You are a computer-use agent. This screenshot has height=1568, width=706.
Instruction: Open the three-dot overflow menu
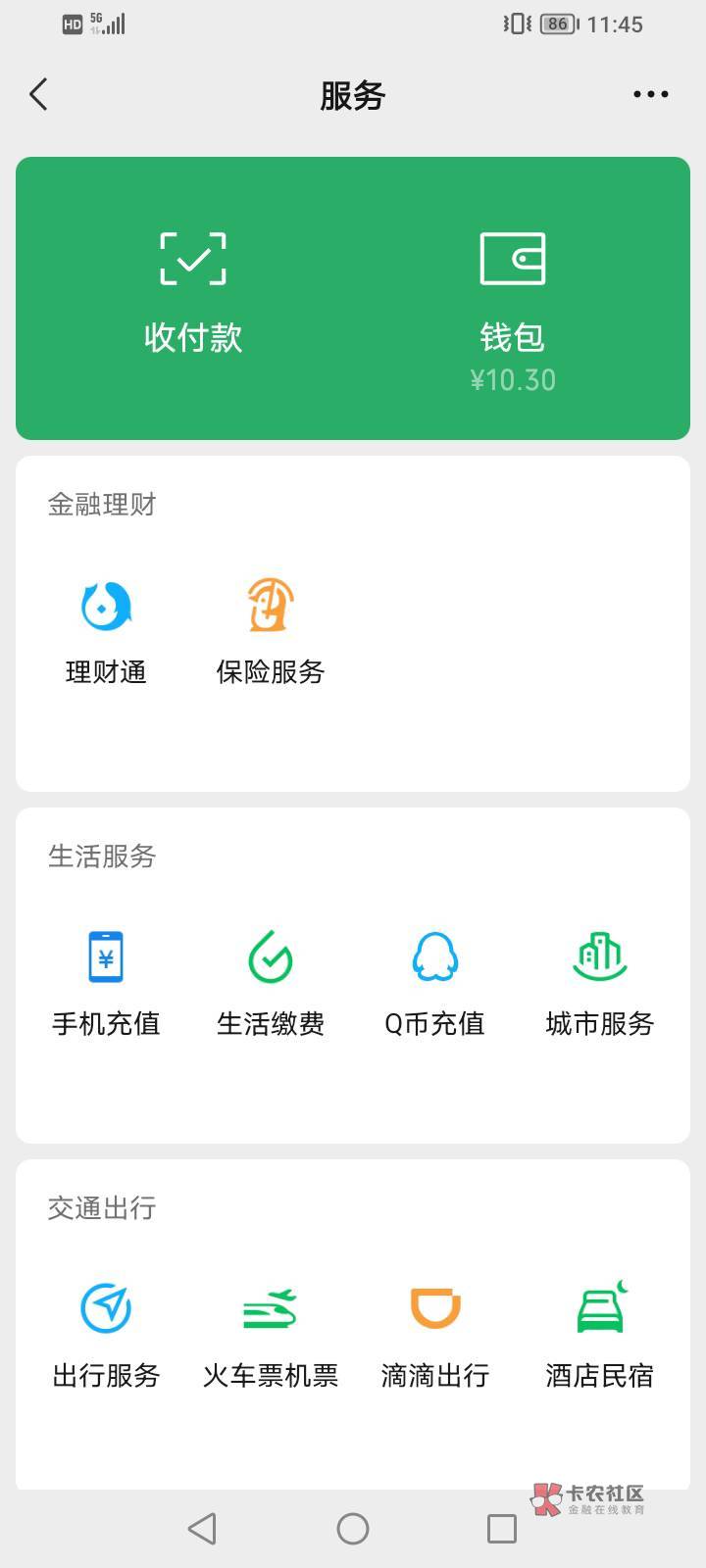(650, 95)
